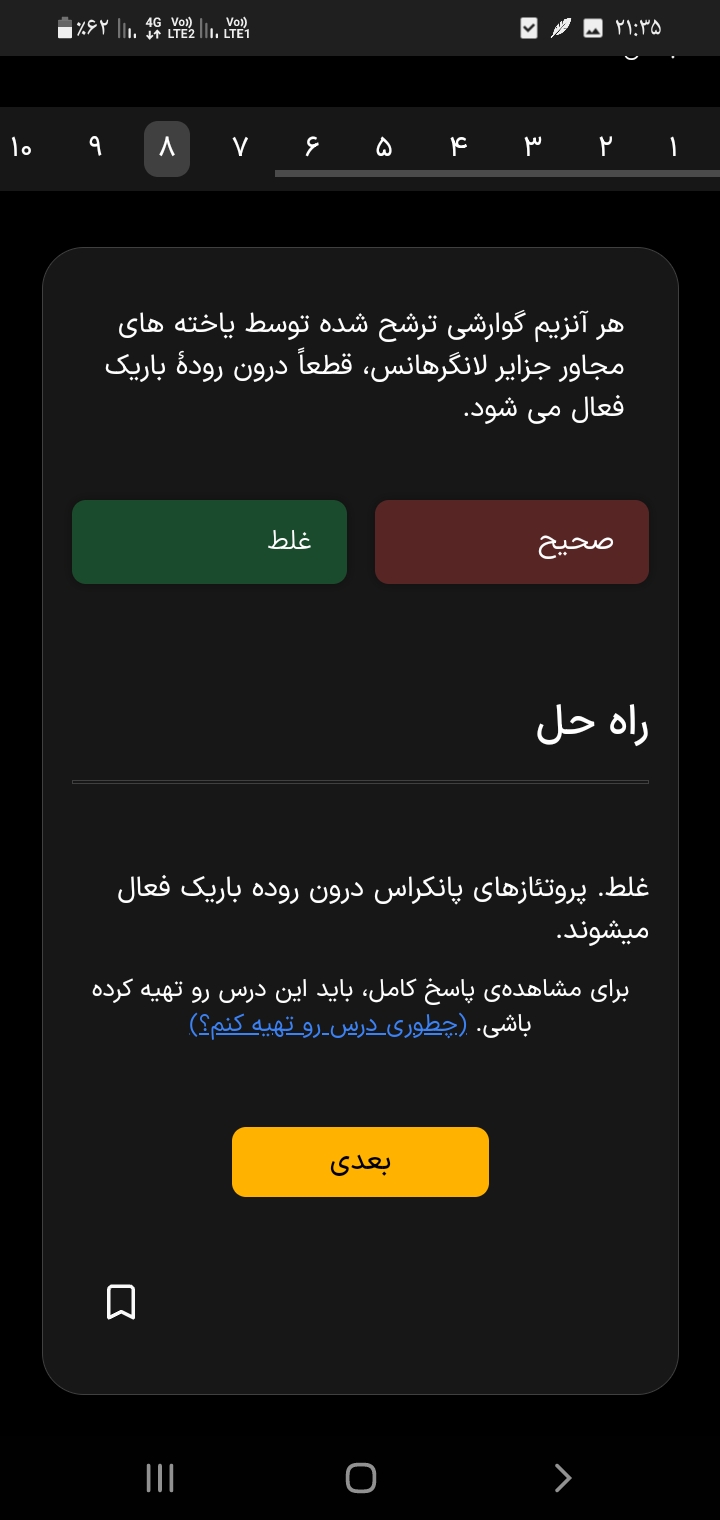Screen dimensions: 720x1520
Task: Bookmark this question
Action: click(x=121, y=1302)
